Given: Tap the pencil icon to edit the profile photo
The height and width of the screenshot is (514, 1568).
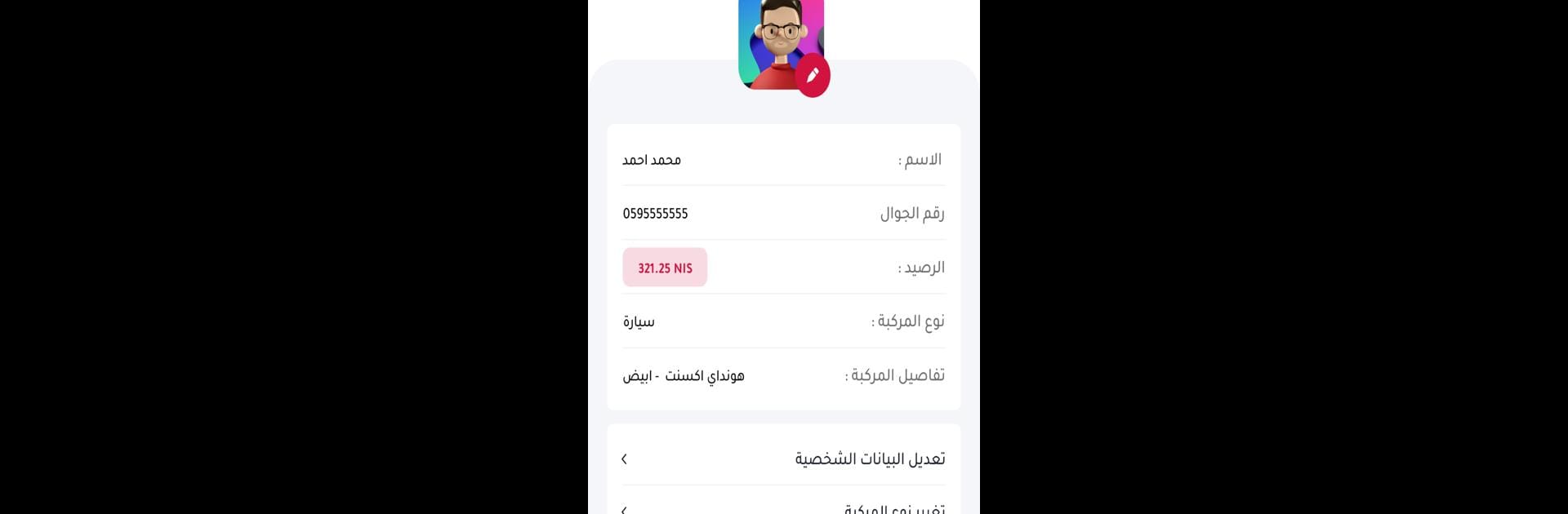Looking at the screenshot, I should (x=813, y=76).
